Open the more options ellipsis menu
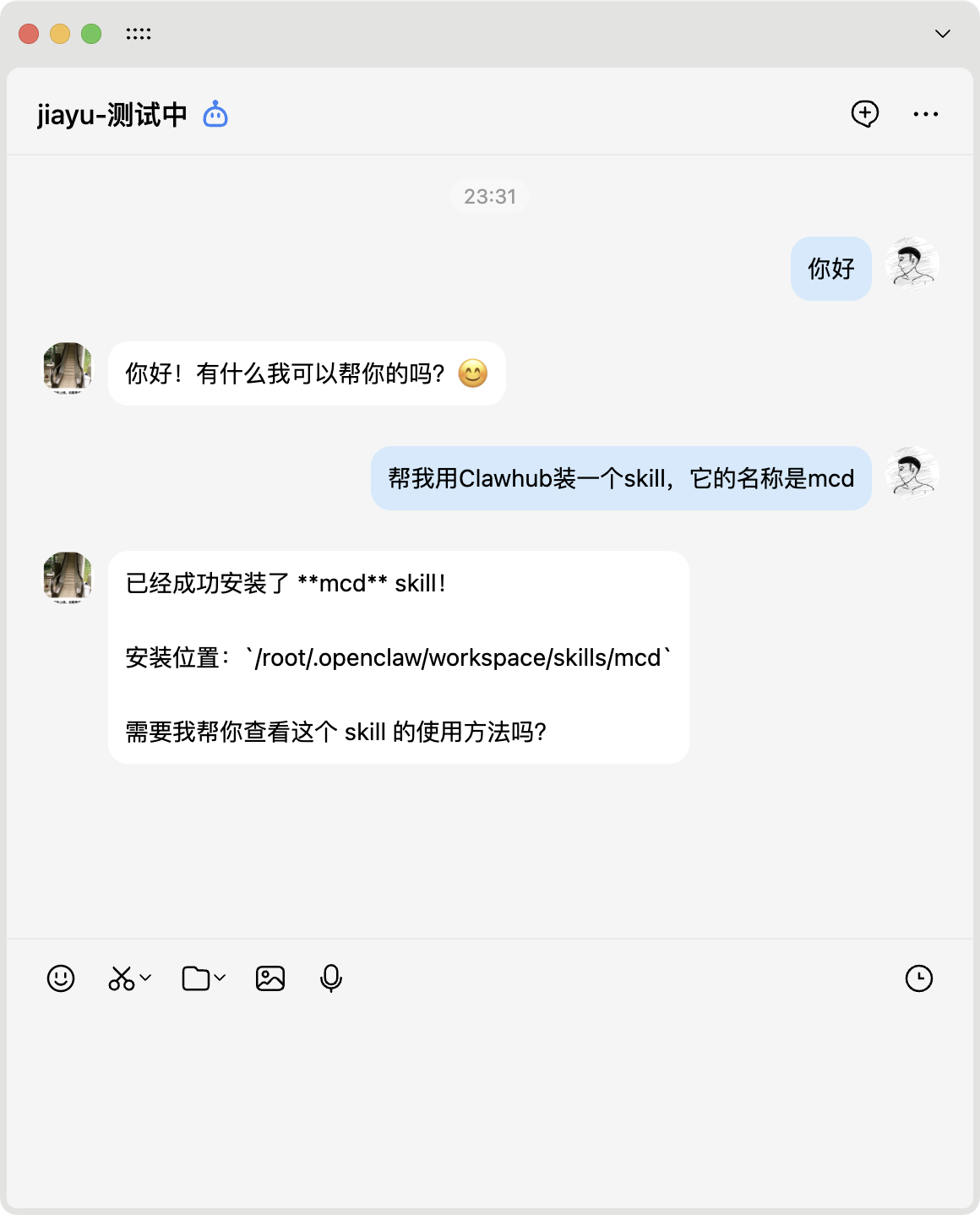This screenshot has width=980, height=1215. point(926,113)
